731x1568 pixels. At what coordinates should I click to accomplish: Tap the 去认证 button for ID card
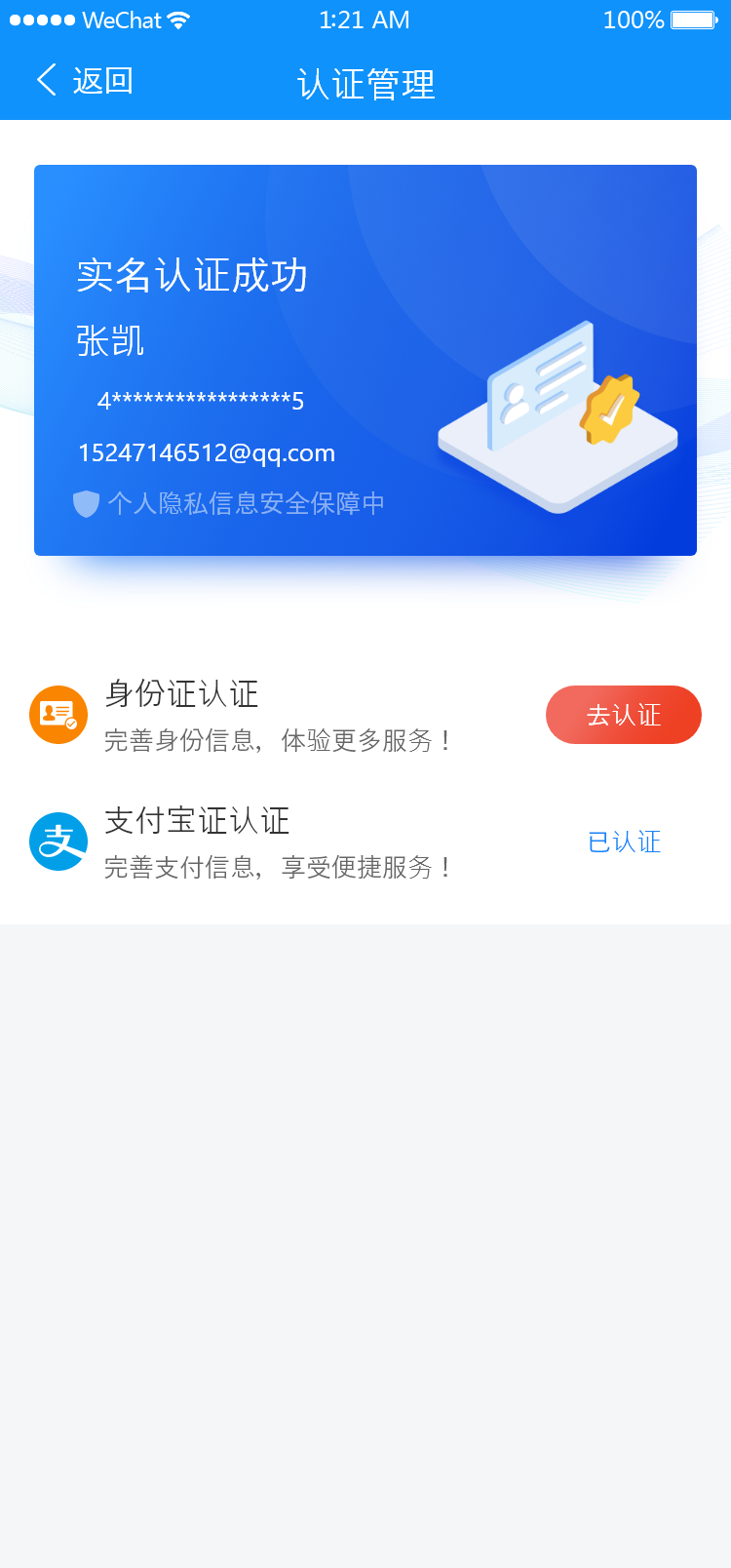point(623,715)
